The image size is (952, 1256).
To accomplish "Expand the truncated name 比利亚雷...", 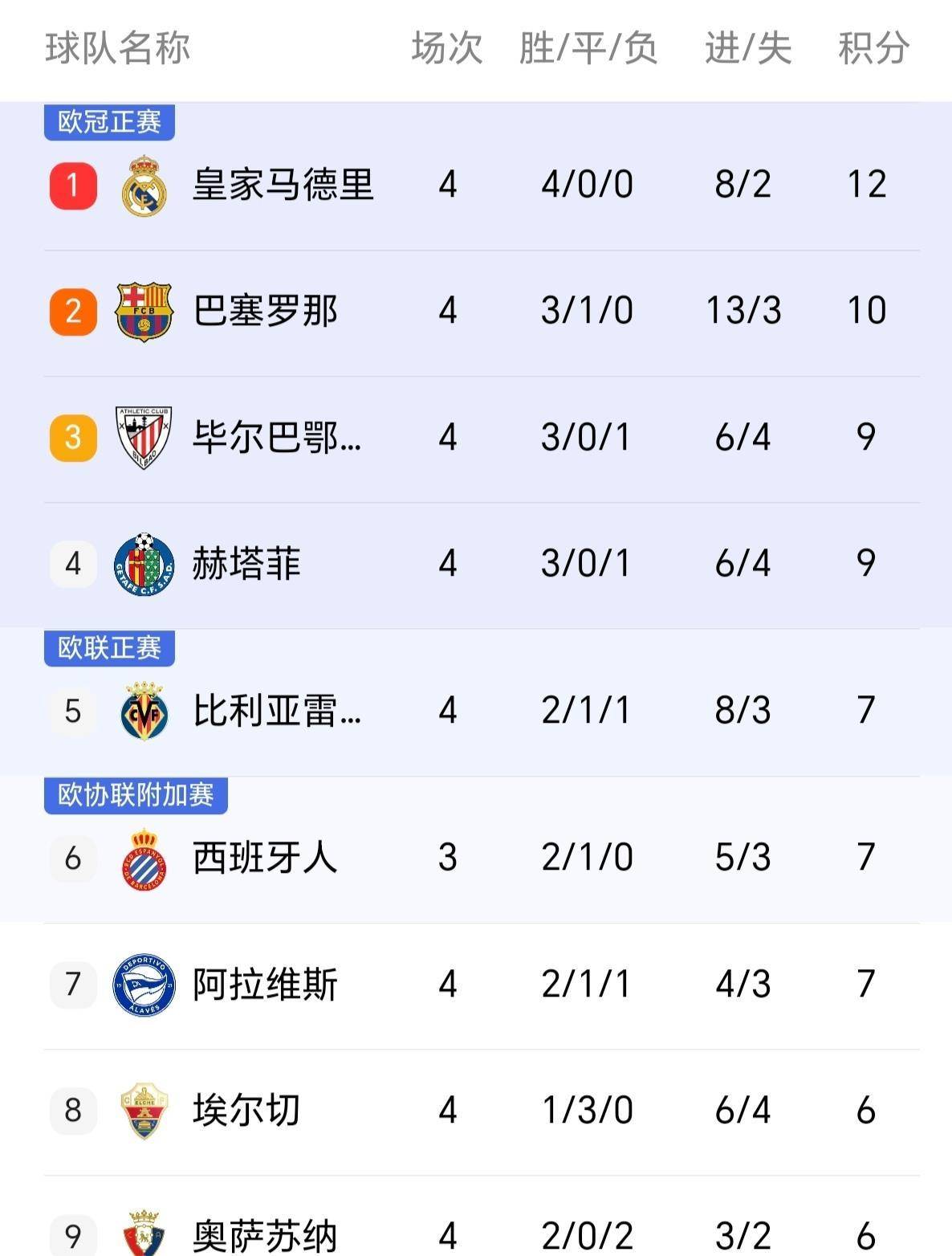I will [277, 709].
